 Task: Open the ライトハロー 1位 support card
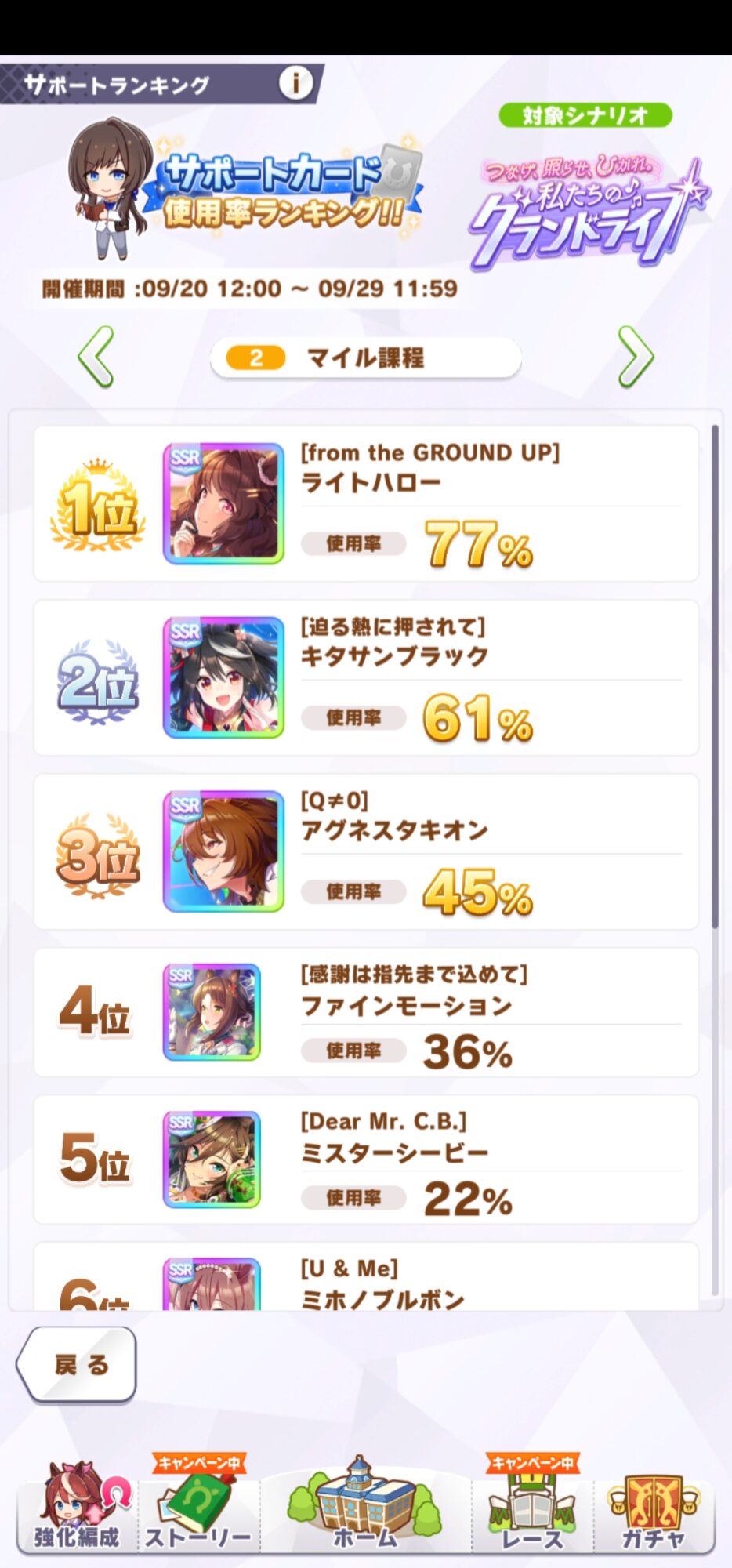(223, 503)
